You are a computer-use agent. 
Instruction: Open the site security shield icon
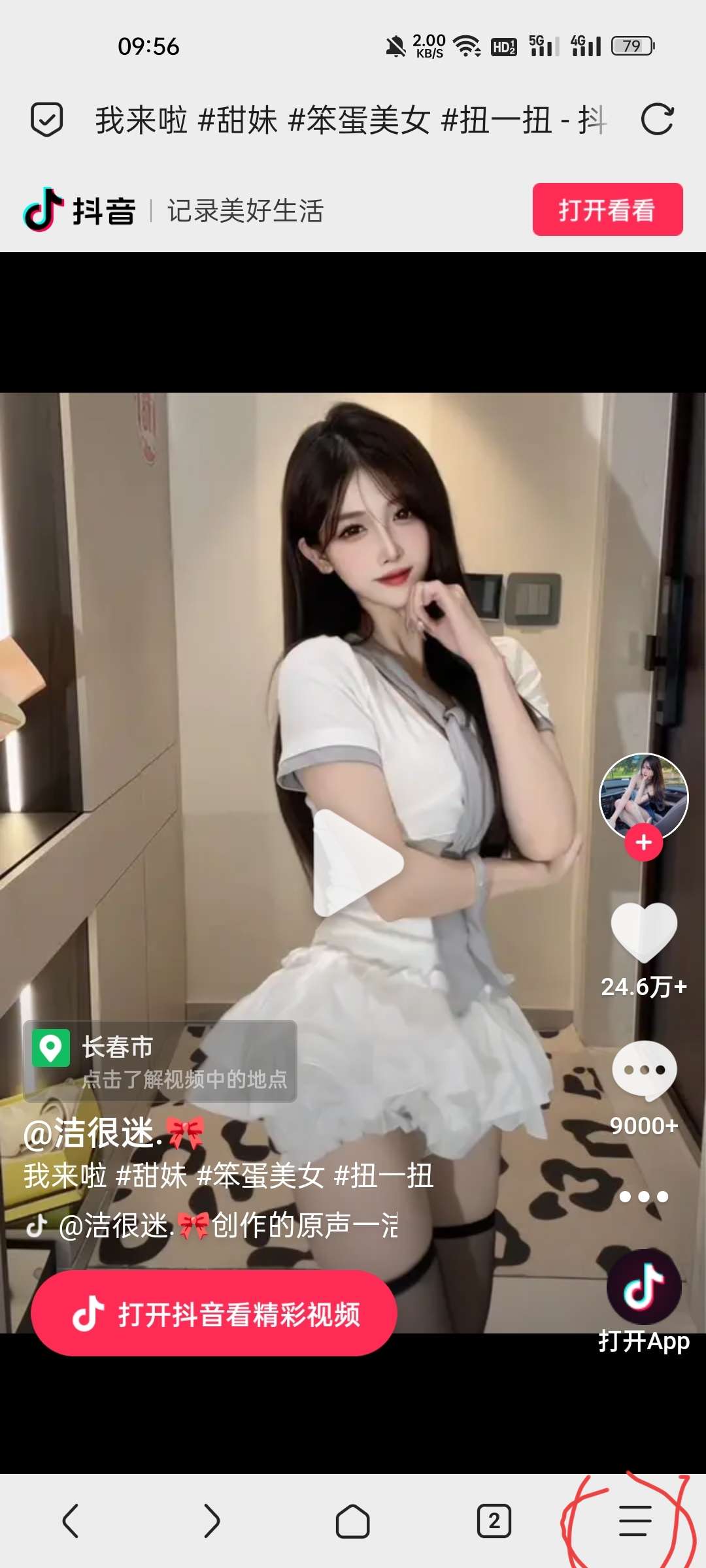(47, 120)
